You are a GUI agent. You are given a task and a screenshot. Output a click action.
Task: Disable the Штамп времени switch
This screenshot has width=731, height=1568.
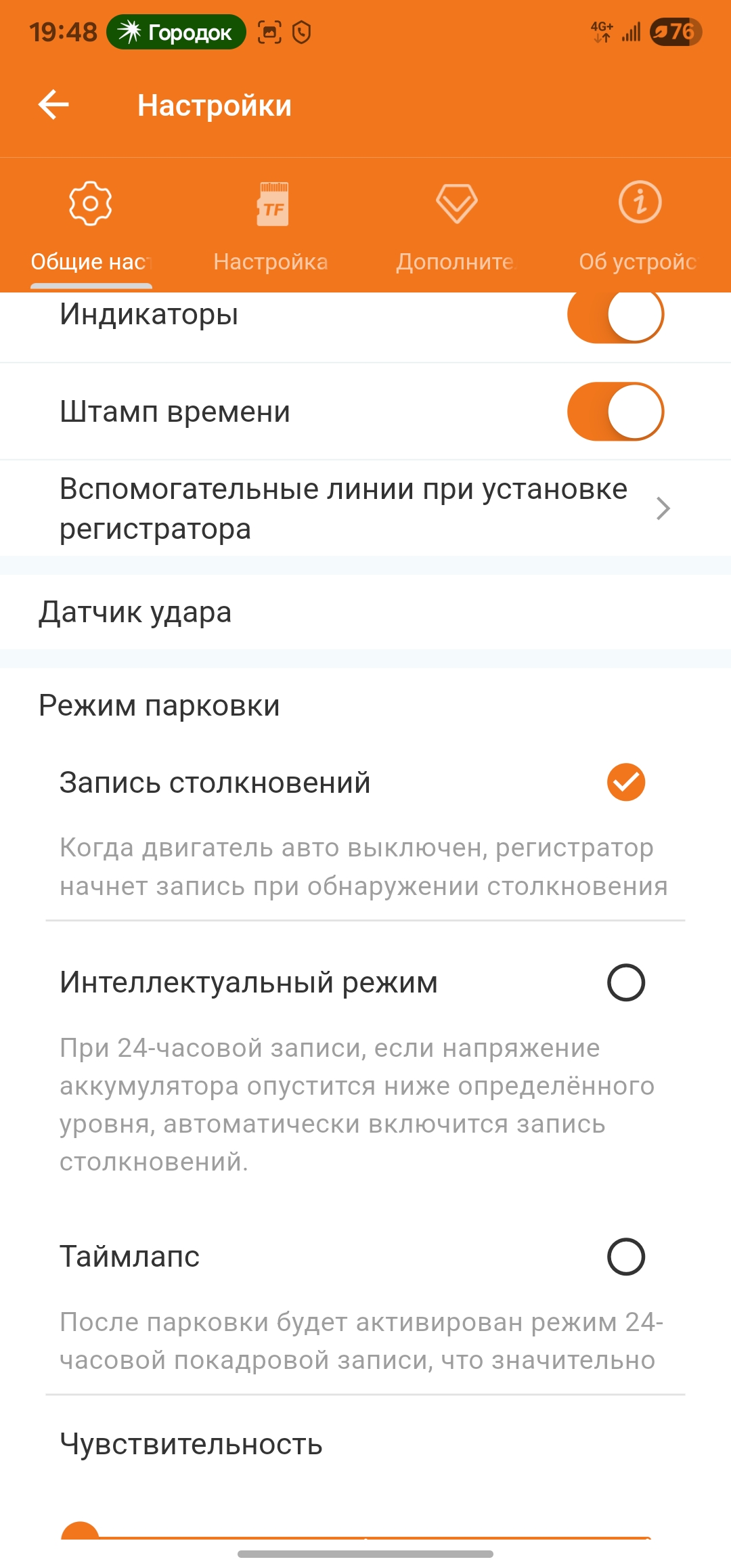(615, 412)
